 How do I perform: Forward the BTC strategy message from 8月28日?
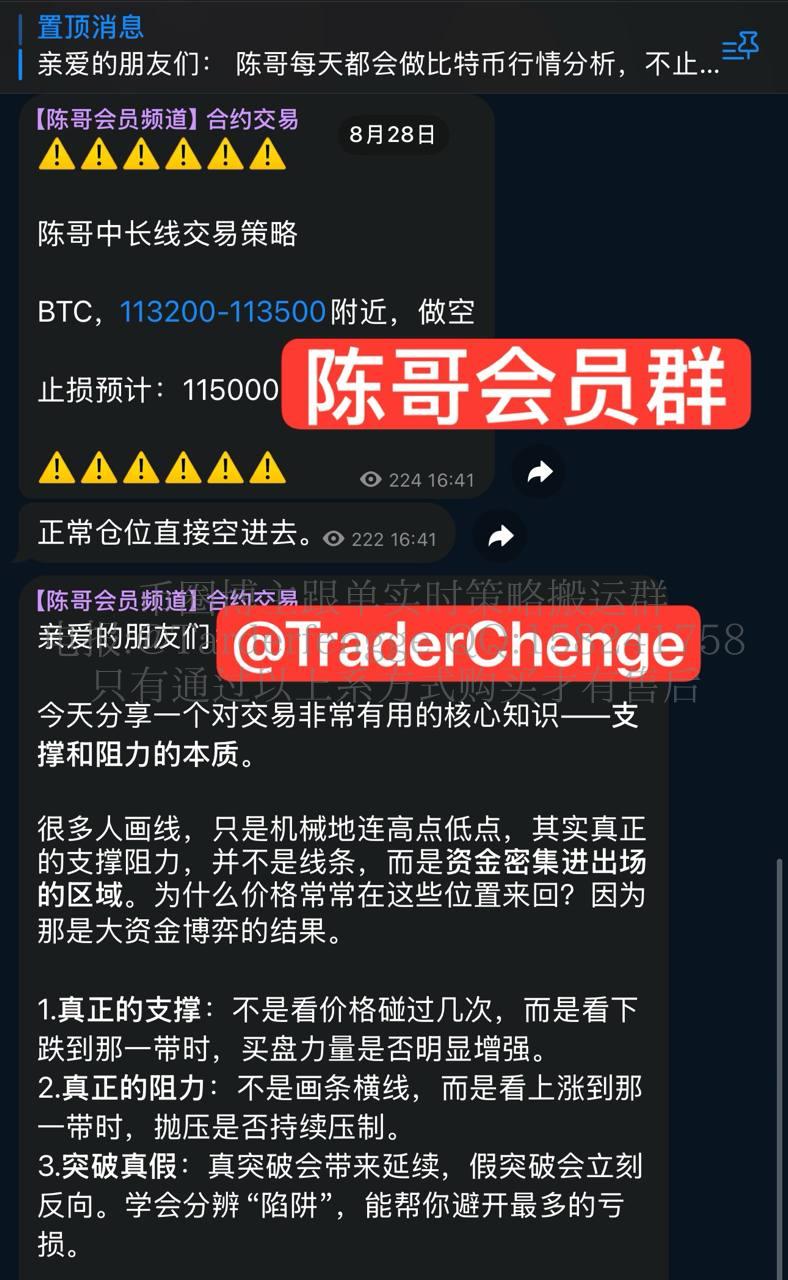click(x=540, y=472)
